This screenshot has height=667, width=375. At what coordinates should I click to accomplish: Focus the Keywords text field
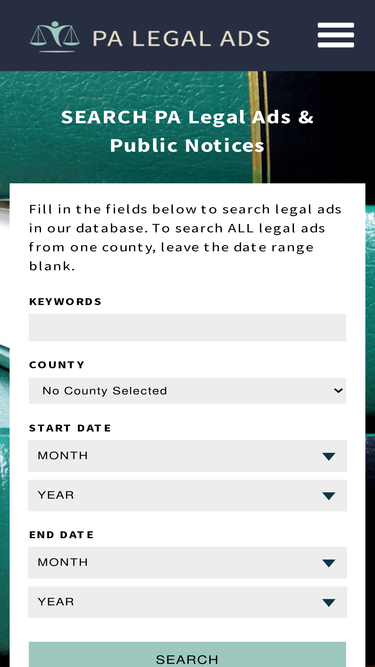[x=188, y=328]
